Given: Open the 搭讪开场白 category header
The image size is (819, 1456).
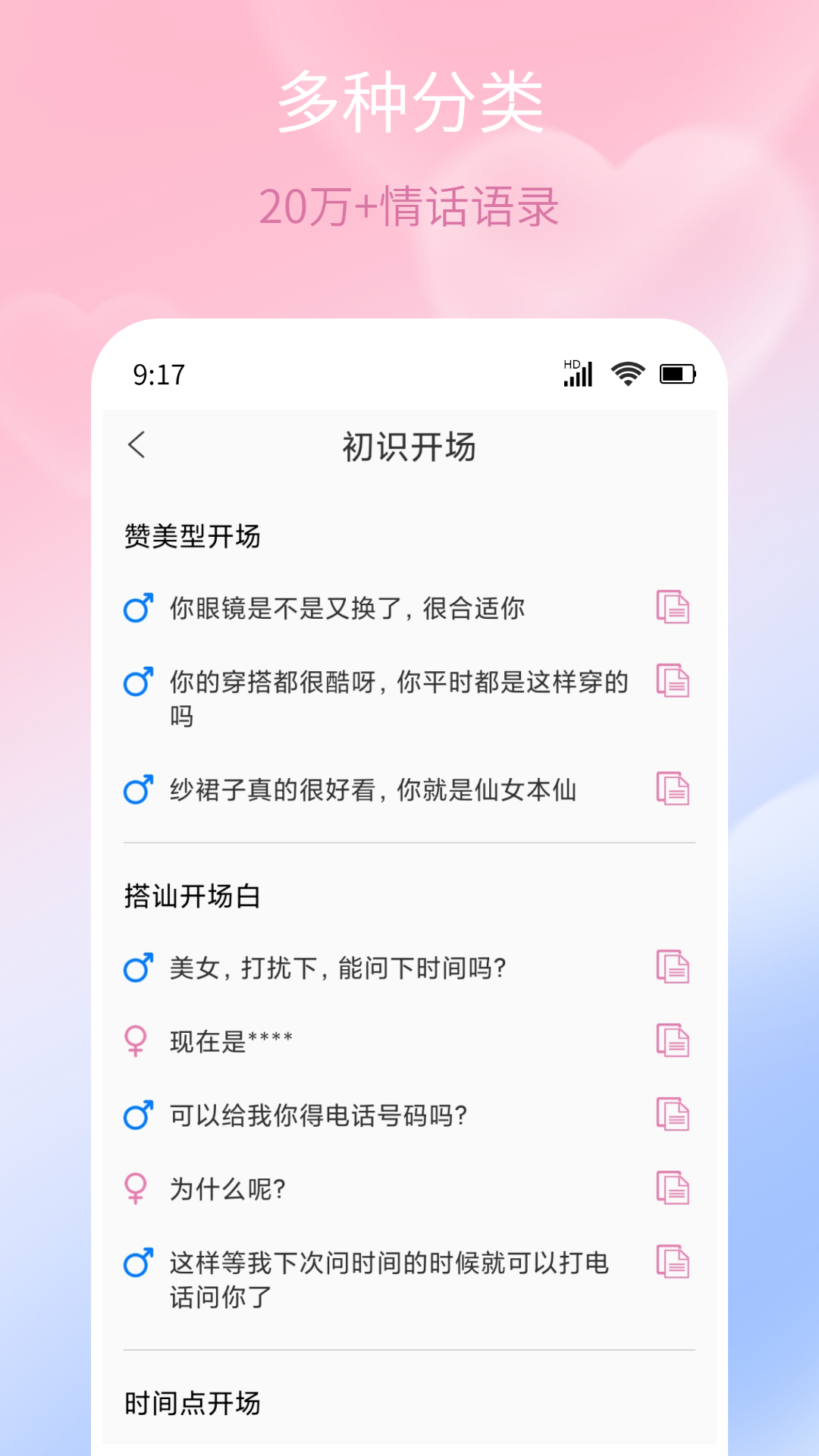Looking at the screenshot, I should [x=189, y=896].
